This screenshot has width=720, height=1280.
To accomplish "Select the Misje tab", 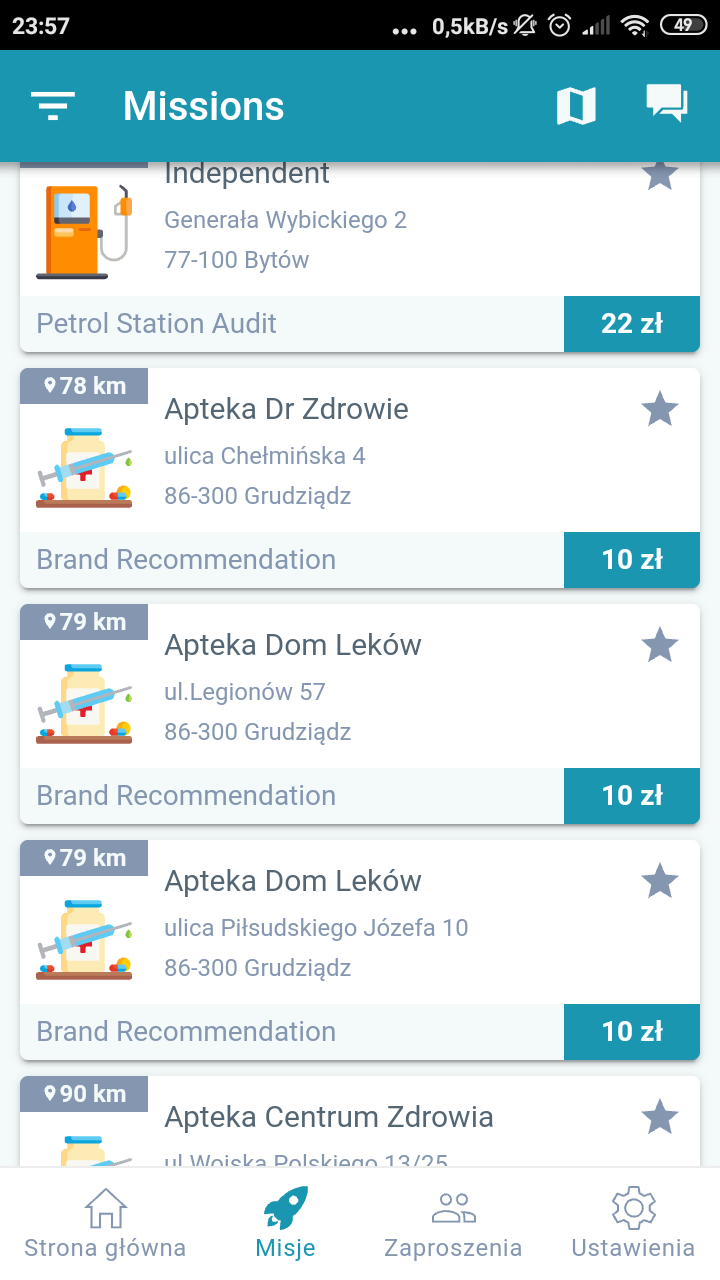I will point(285,1223).
